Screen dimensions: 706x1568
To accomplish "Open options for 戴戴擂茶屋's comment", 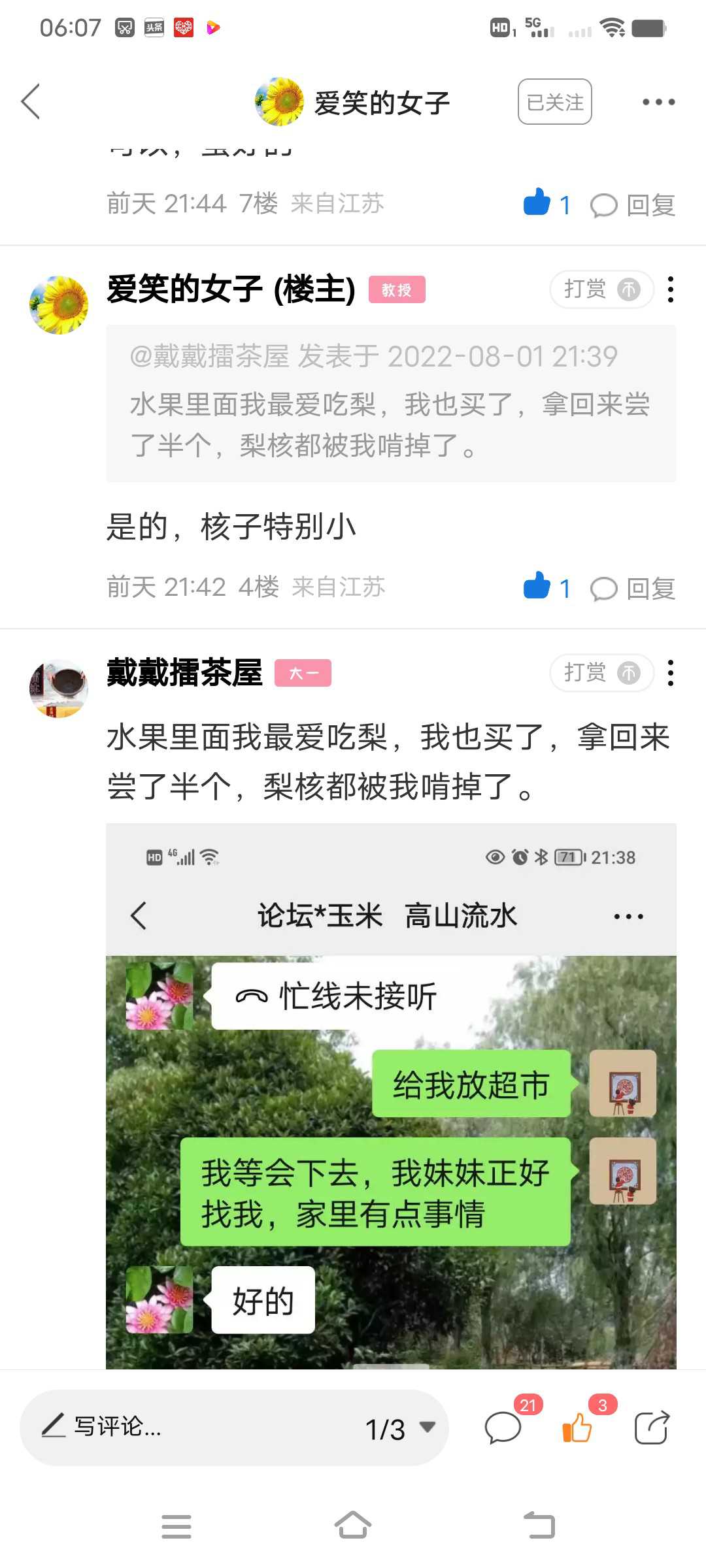I will 671,672.
